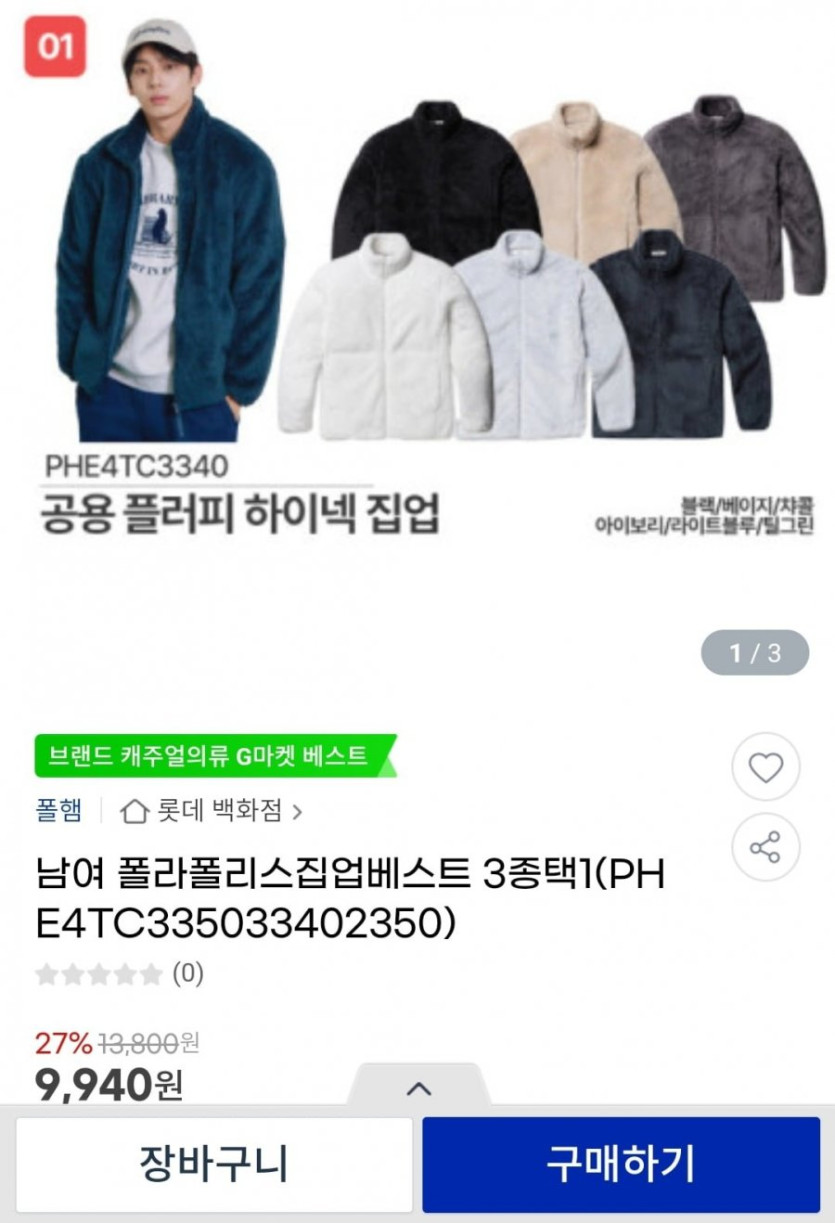Viewport: 835px width, 1223px height.
Task: Share this product
Action: click(x=765, y=848)
